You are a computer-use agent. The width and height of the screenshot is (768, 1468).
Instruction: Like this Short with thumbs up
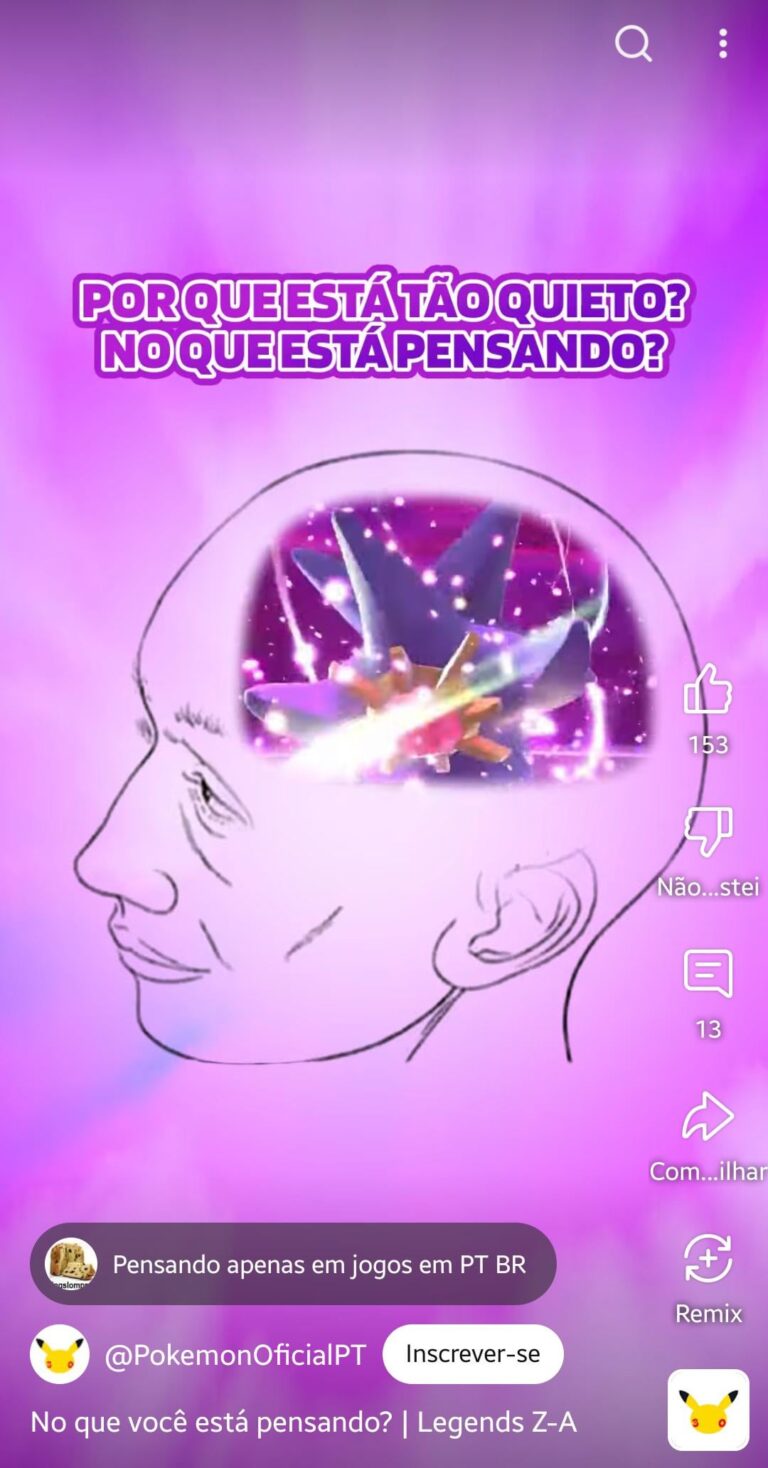[x=708, y=690]
